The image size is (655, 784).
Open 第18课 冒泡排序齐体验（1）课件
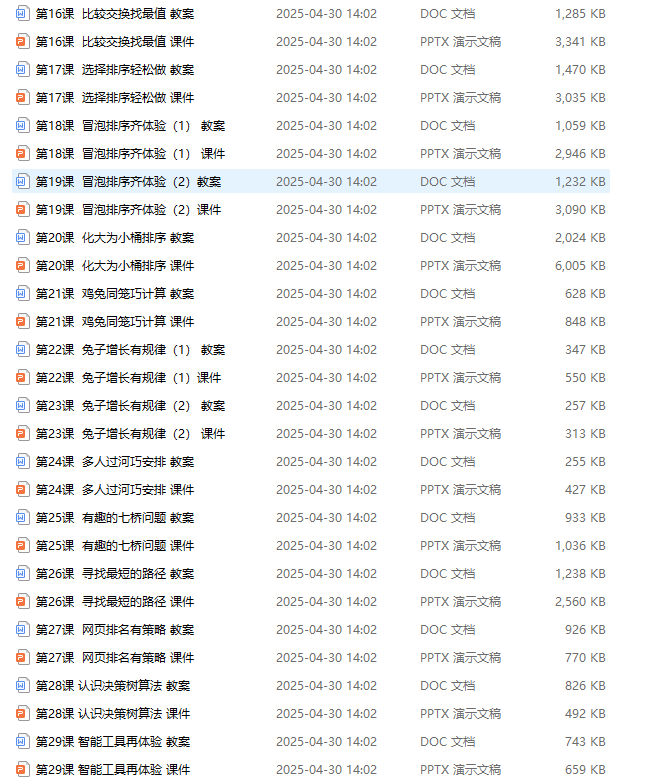point(130,154)
